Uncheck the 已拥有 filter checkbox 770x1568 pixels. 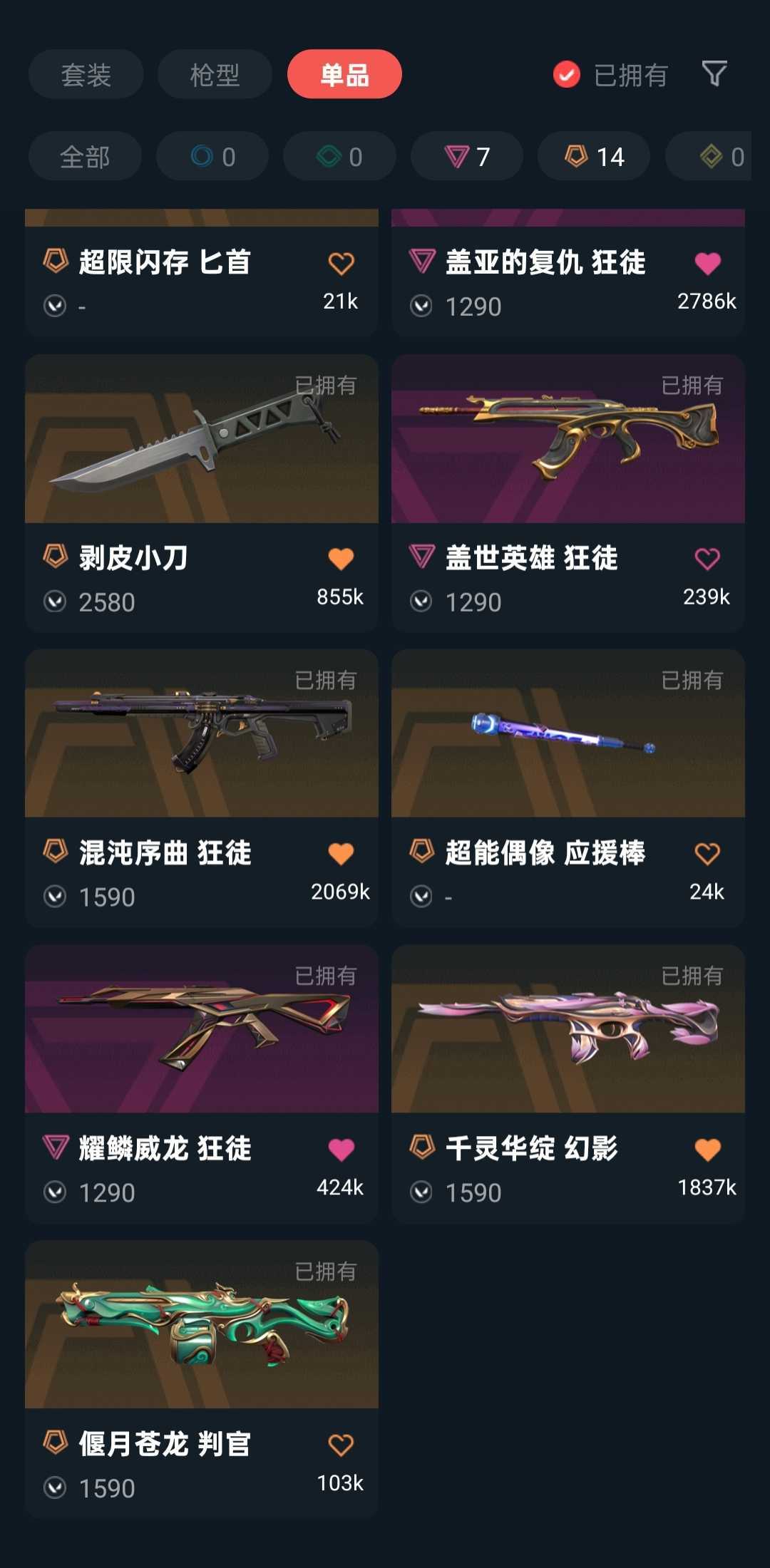click(567, 74)
